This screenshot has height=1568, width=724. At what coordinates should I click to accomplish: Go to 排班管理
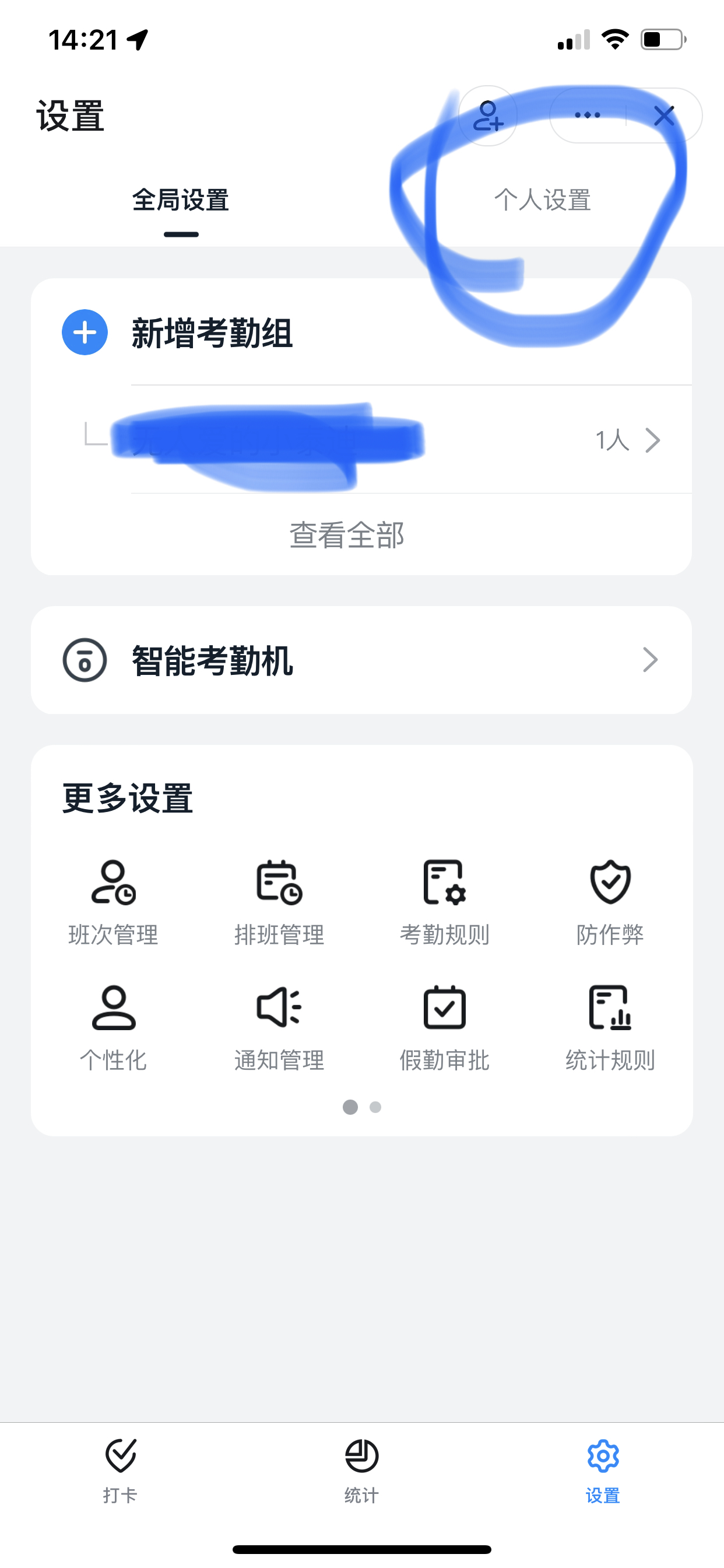(x=279, y=902)
